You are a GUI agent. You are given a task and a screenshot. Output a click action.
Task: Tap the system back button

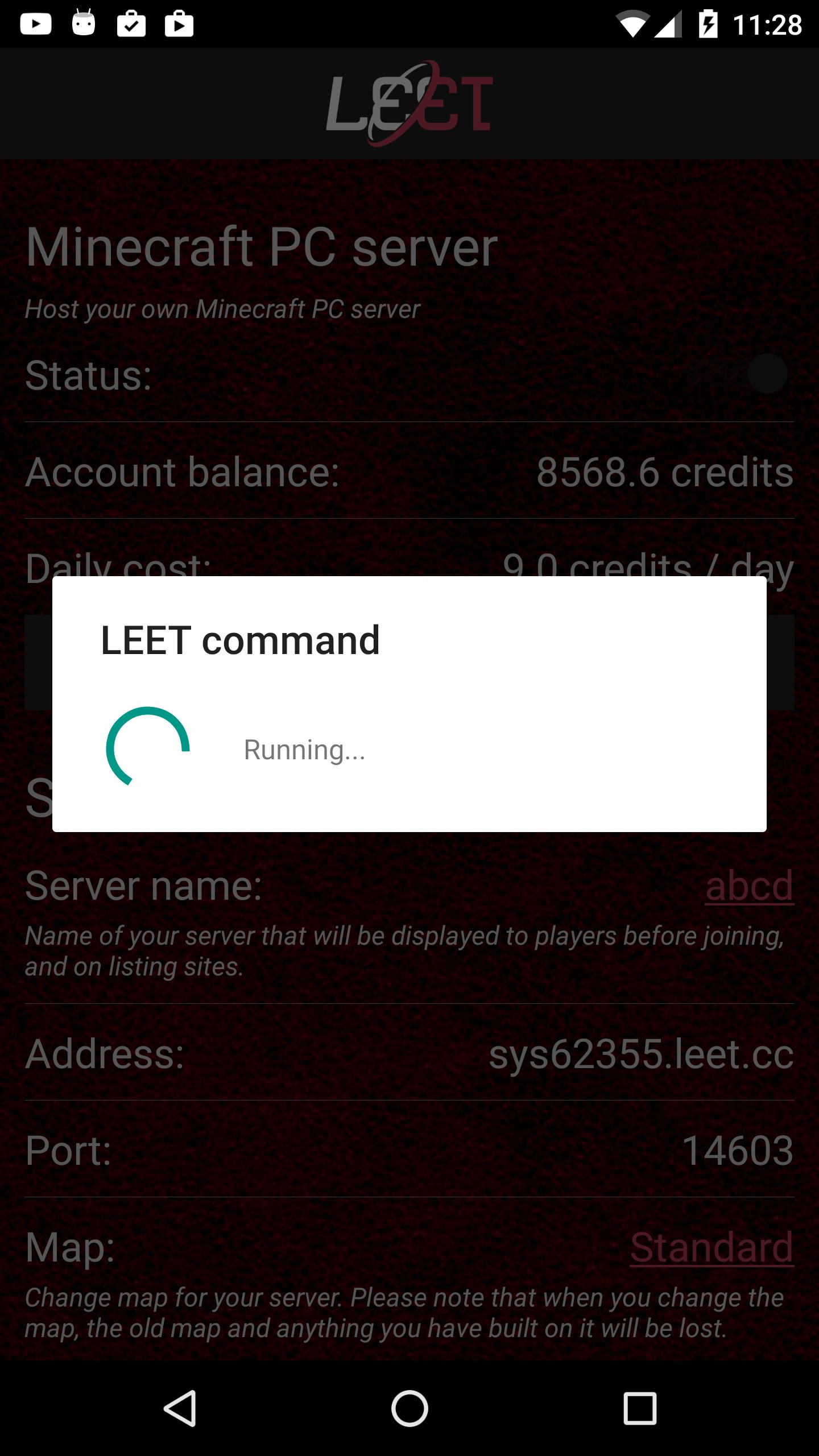click(180, 1408)
